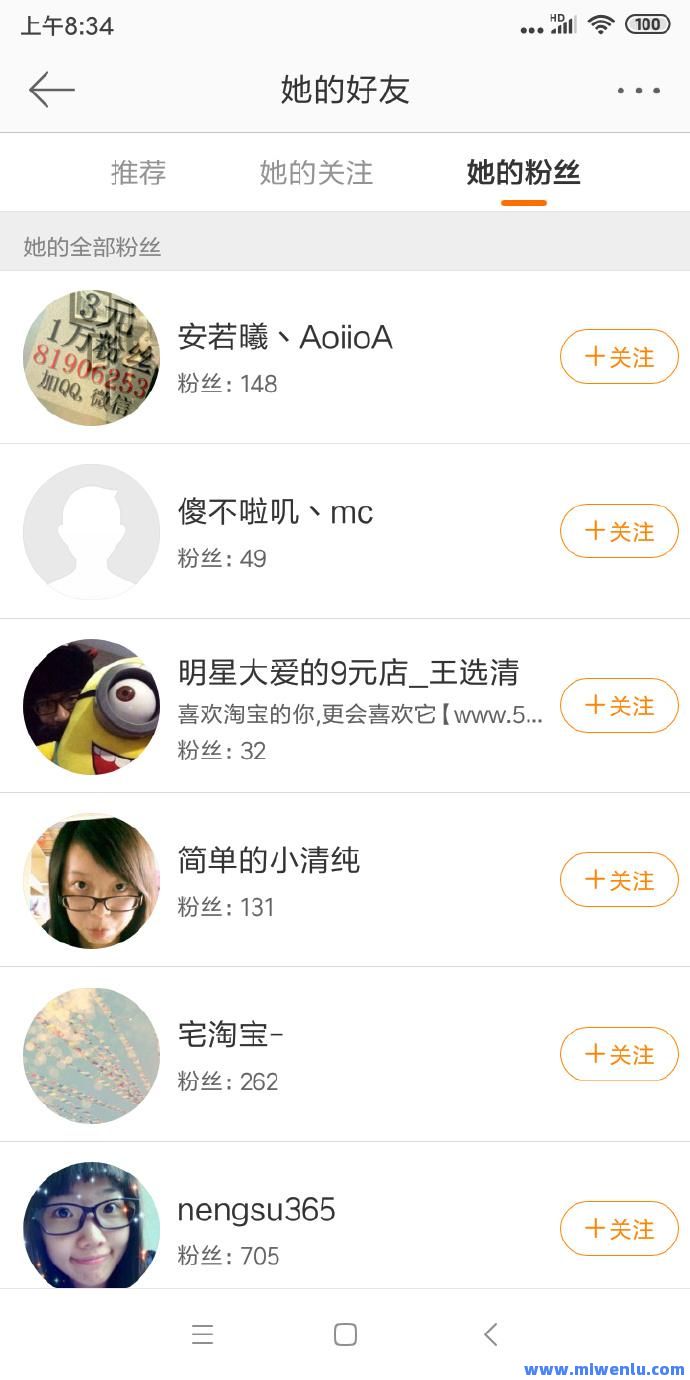Follow 傻不啦叽、mc

(x=619, y=531)
